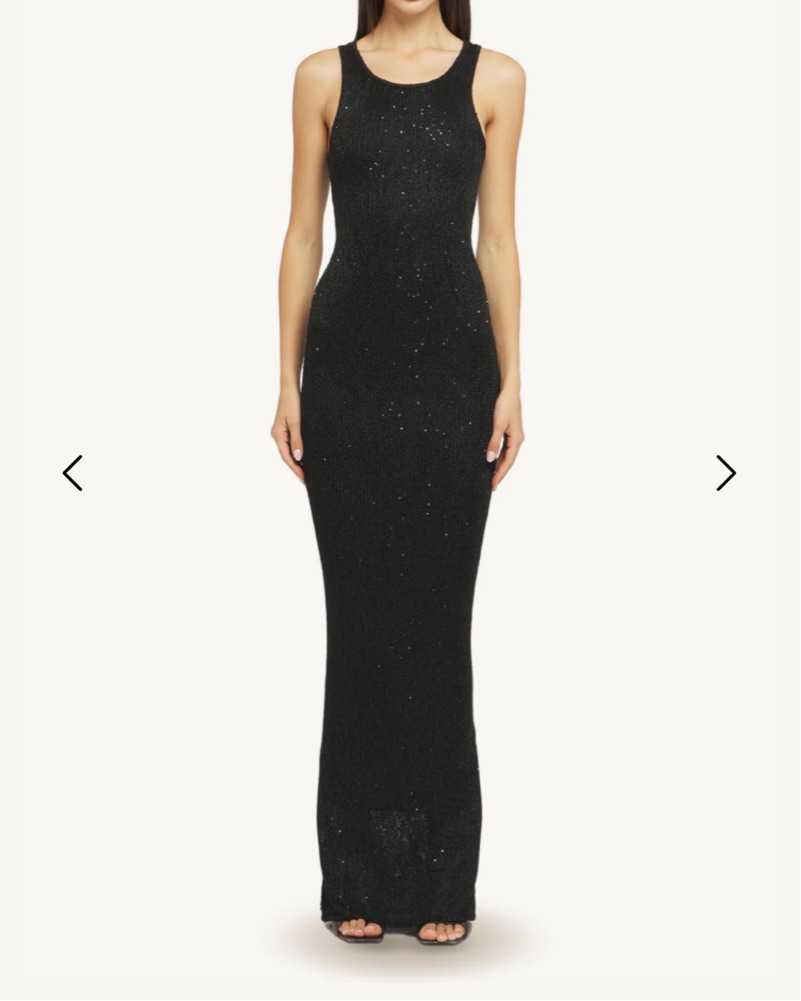Viewport: 801px width, 1001px height.
Task: Go to the next product photo
Action: (x=726, y=473)
